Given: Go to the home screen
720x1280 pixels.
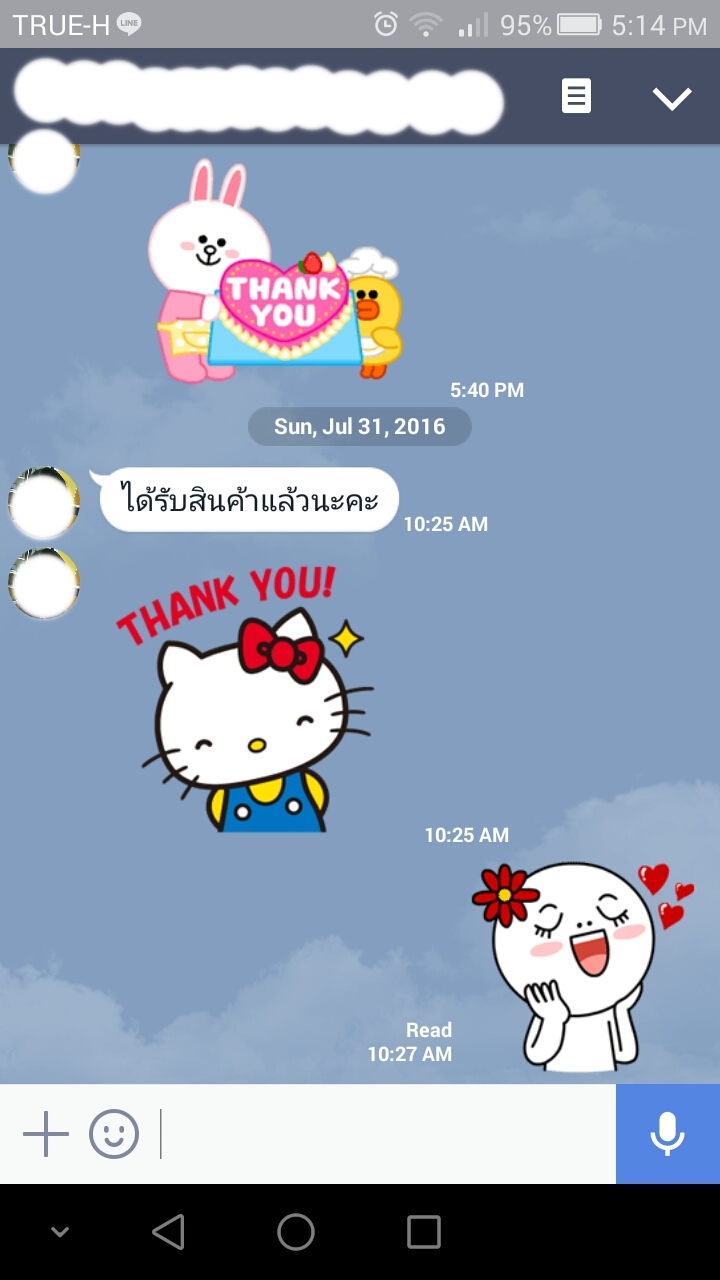Looking at the screenshot, I should 296,1232.
